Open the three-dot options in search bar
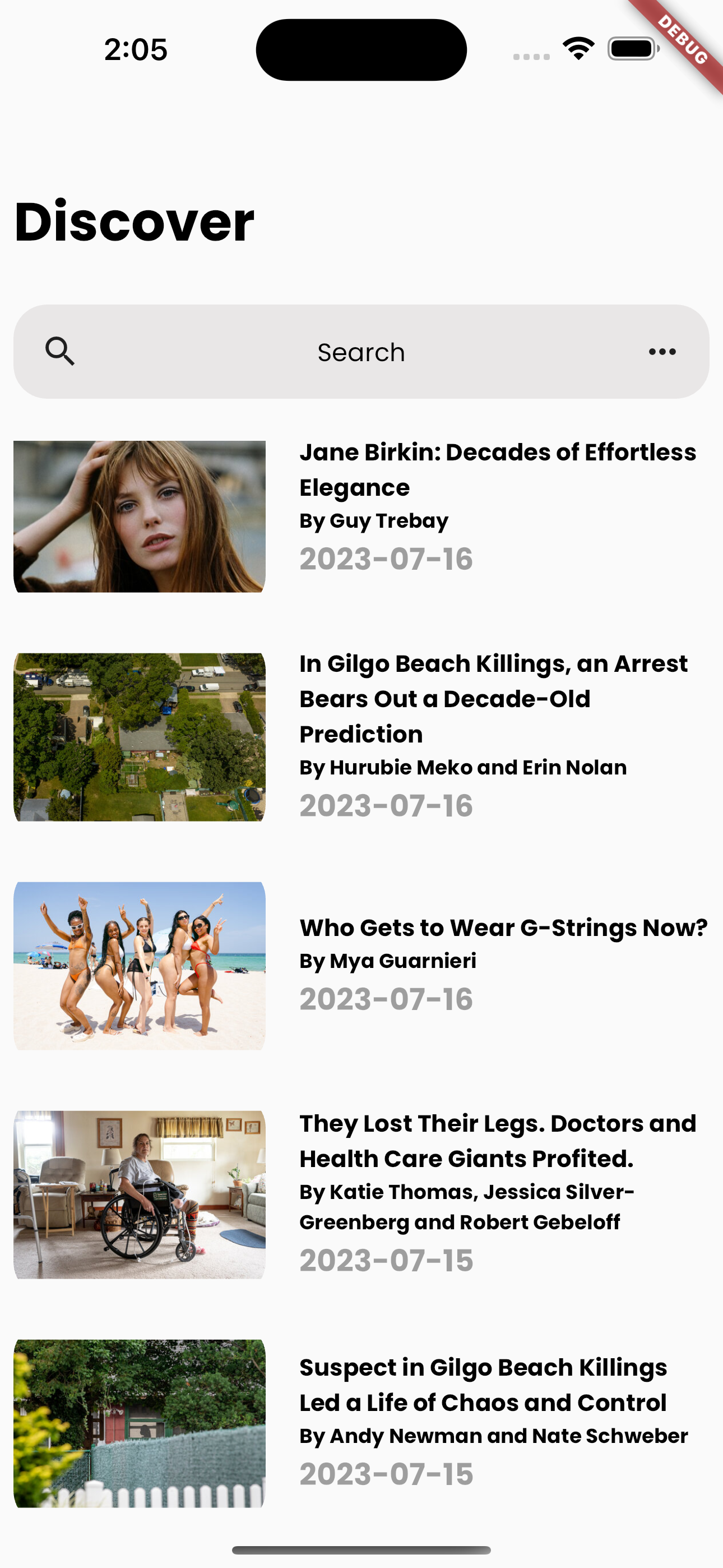 tap(662, 352)
